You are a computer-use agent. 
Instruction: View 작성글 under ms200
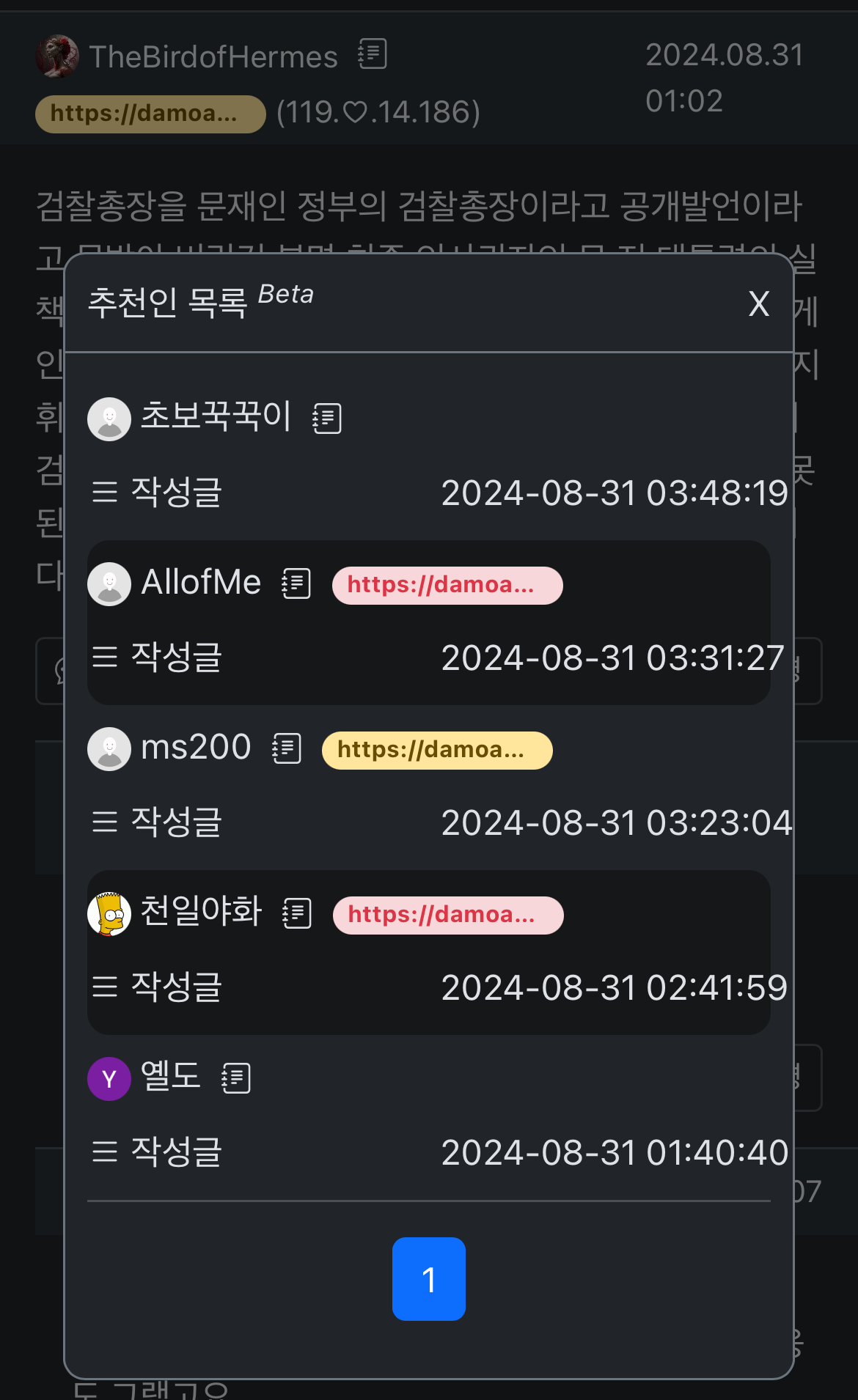(x=157, y=822)
